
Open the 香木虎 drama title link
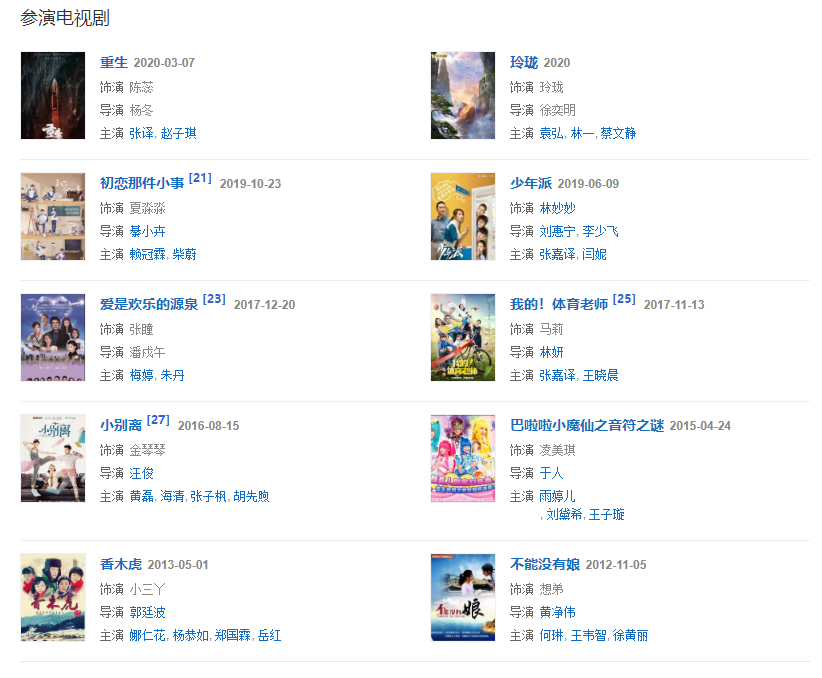tap(121, 564)
